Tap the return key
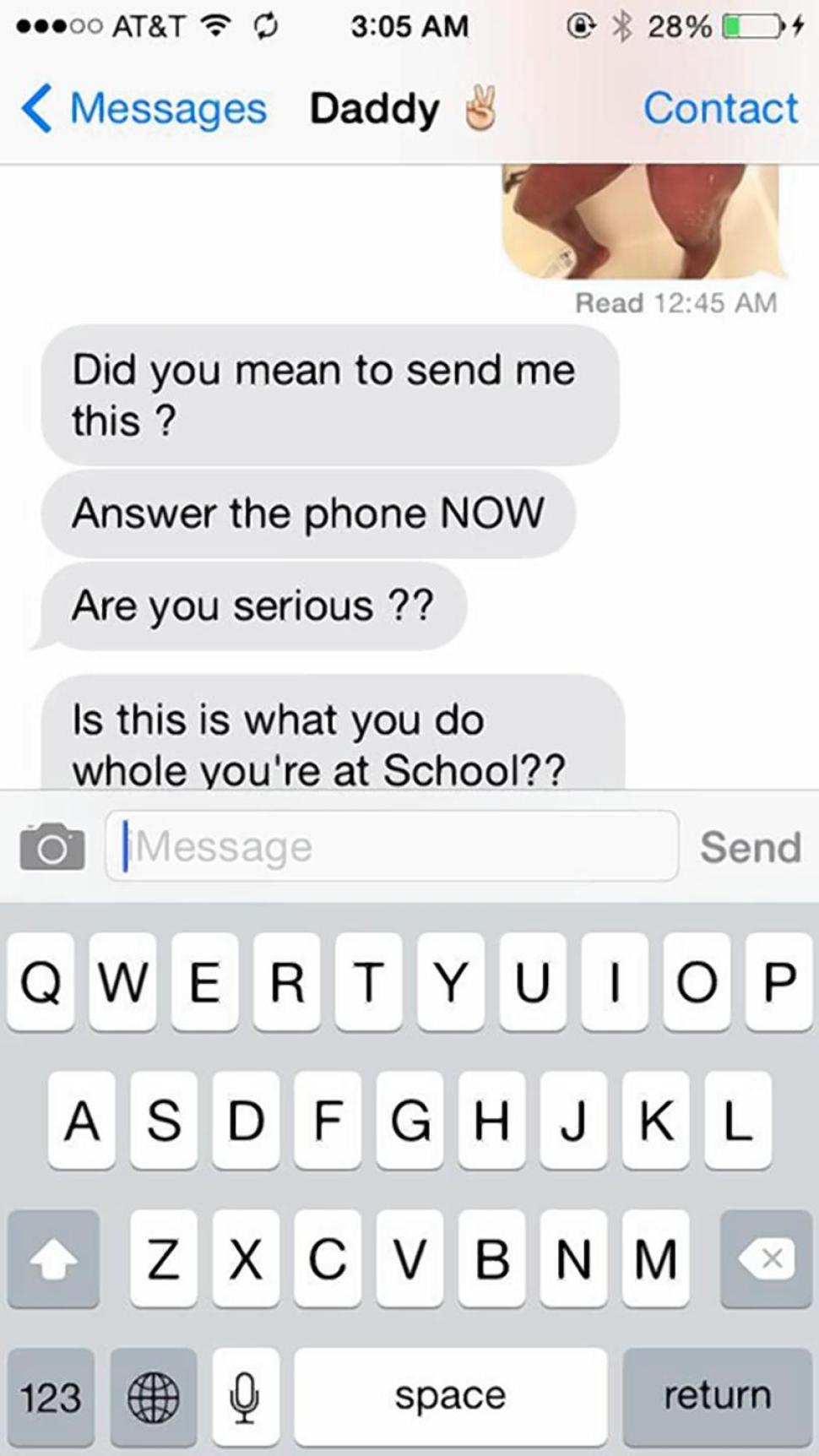Viewport: 819px width, 1456px height. (717, 1396)
